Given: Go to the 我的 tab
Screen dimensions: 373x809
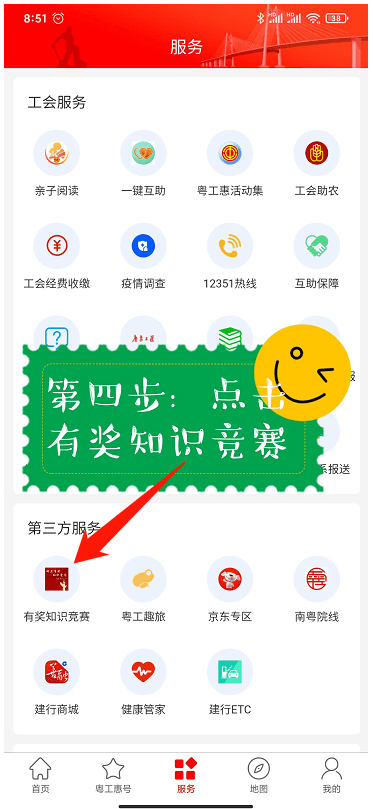Looking at the screenshot, I should [x=332, y=775].
